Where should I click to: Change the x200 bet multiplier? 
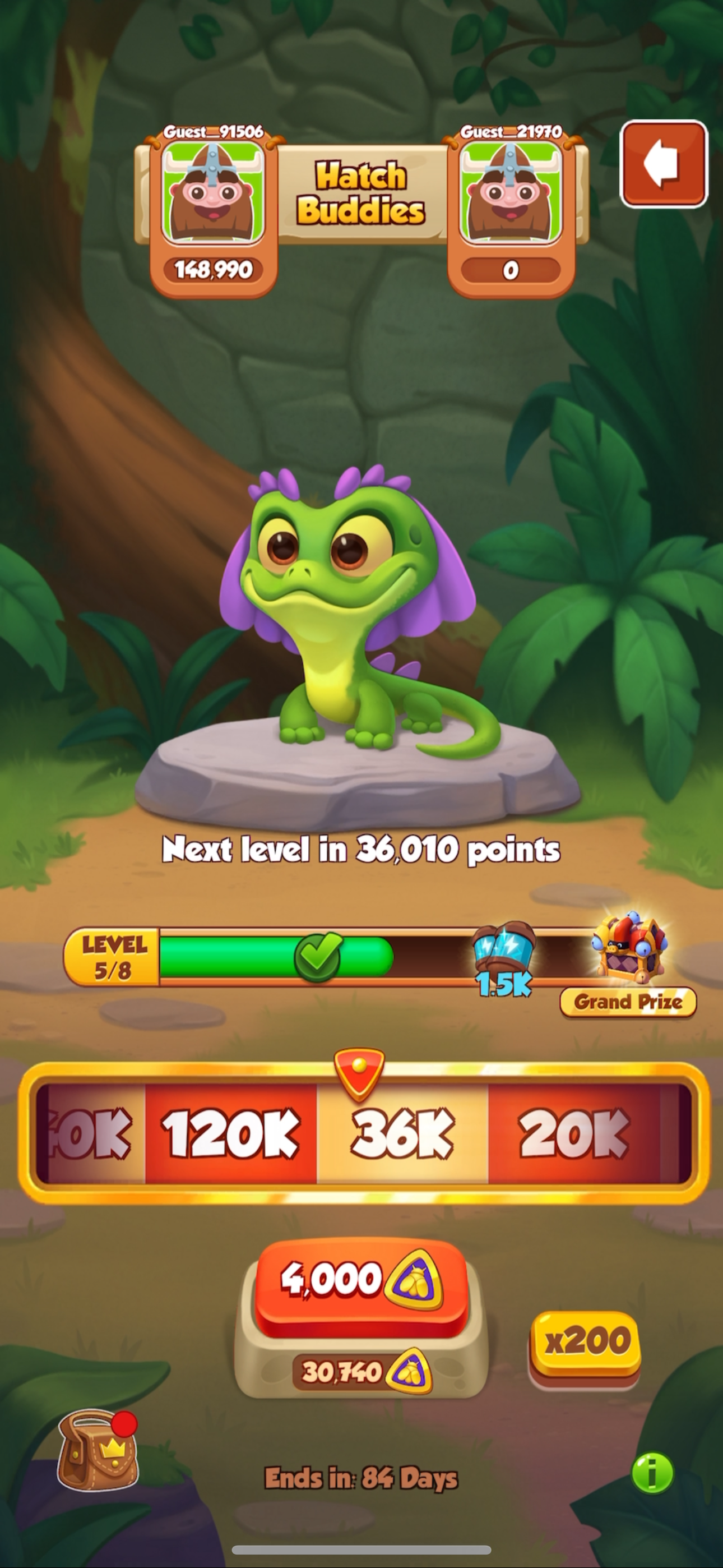586,1341
